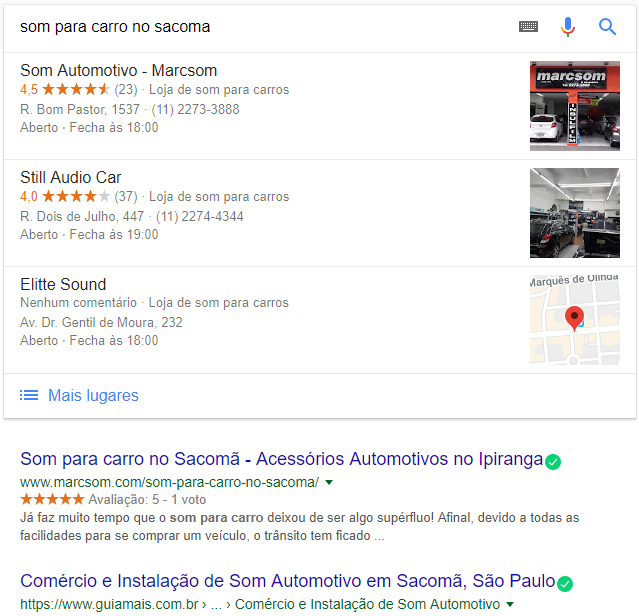Open the Som Automotivo - Marcsom listing
Screen dimensions: 639x616
tap(118, 71)
